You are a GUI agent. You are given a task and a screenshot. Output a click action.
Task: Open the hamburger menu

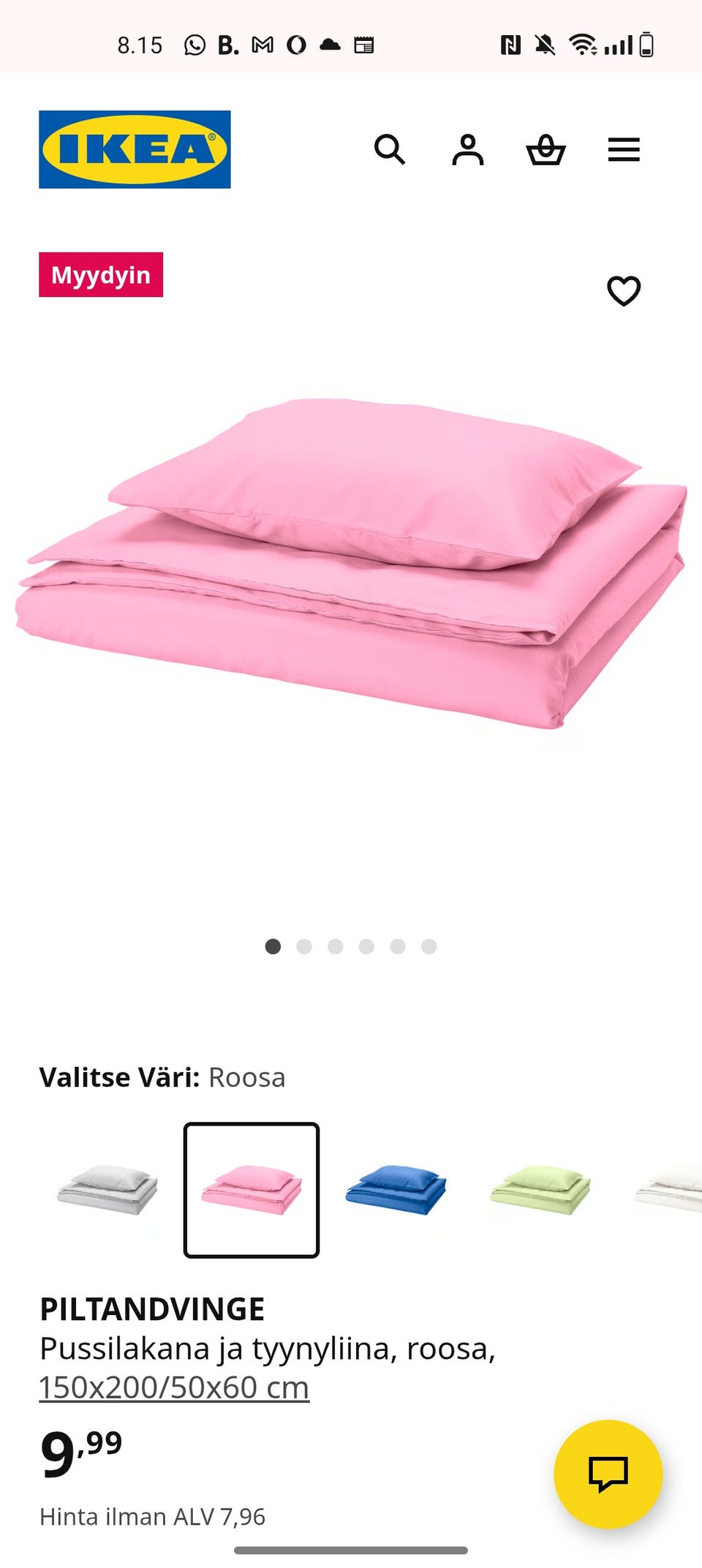tap(623, 150)
